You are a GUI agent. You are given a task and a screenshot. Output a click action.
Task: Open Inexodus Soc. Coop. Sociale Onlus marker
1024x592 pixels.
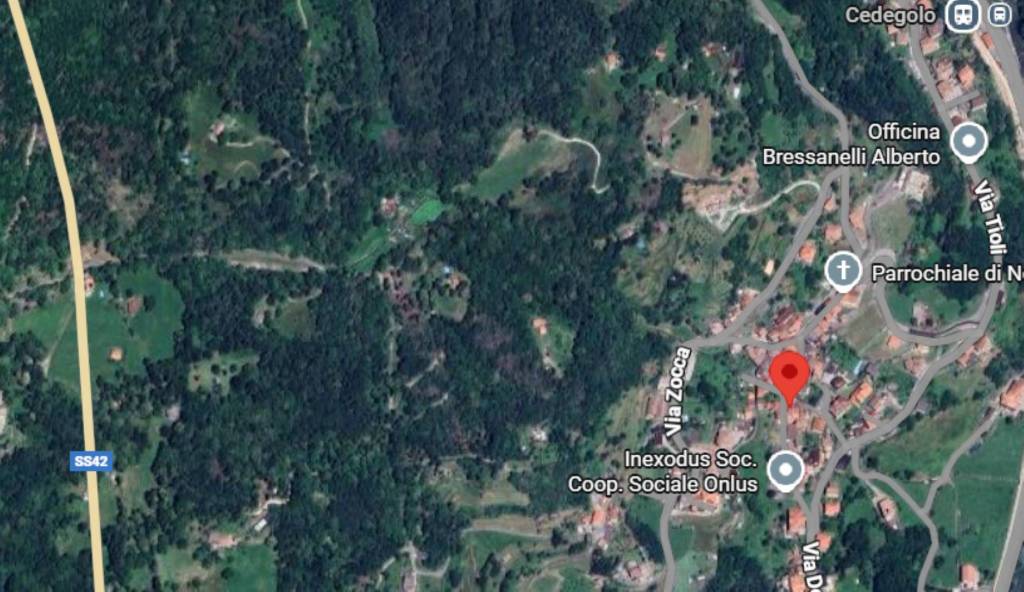pos(785,470)
